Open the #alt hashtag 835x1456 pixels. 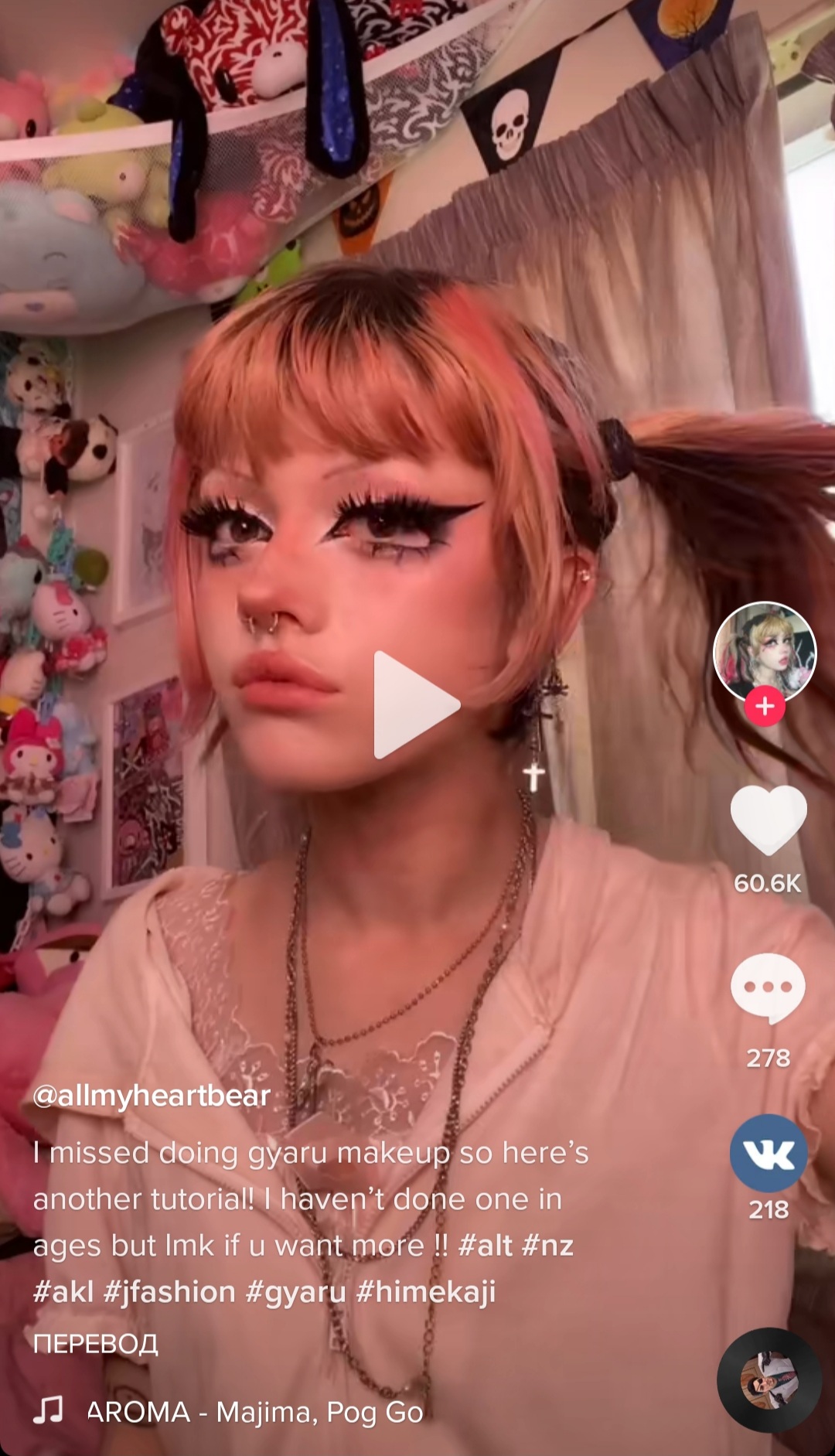(x=485, y=1246)
